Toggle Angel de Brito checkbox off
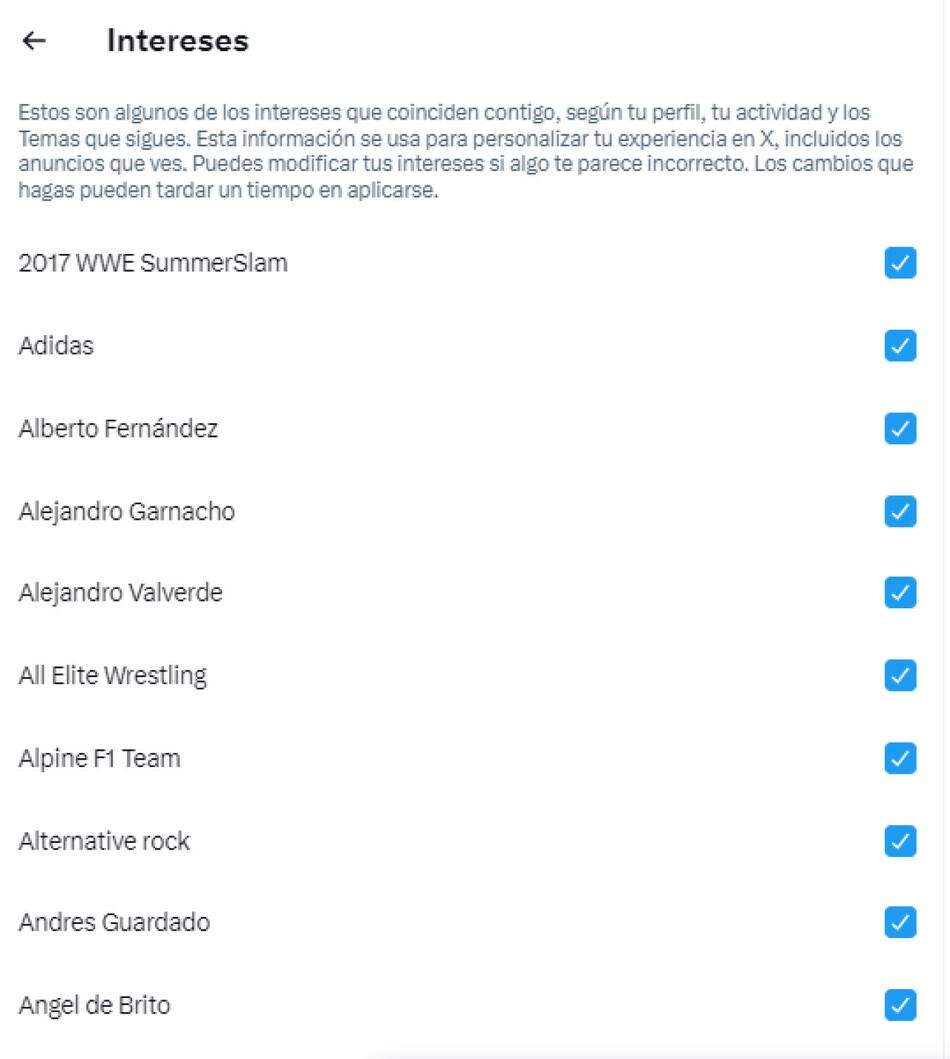Image resolution: width=950 pixels, height=1059 pixels. 900,1005
